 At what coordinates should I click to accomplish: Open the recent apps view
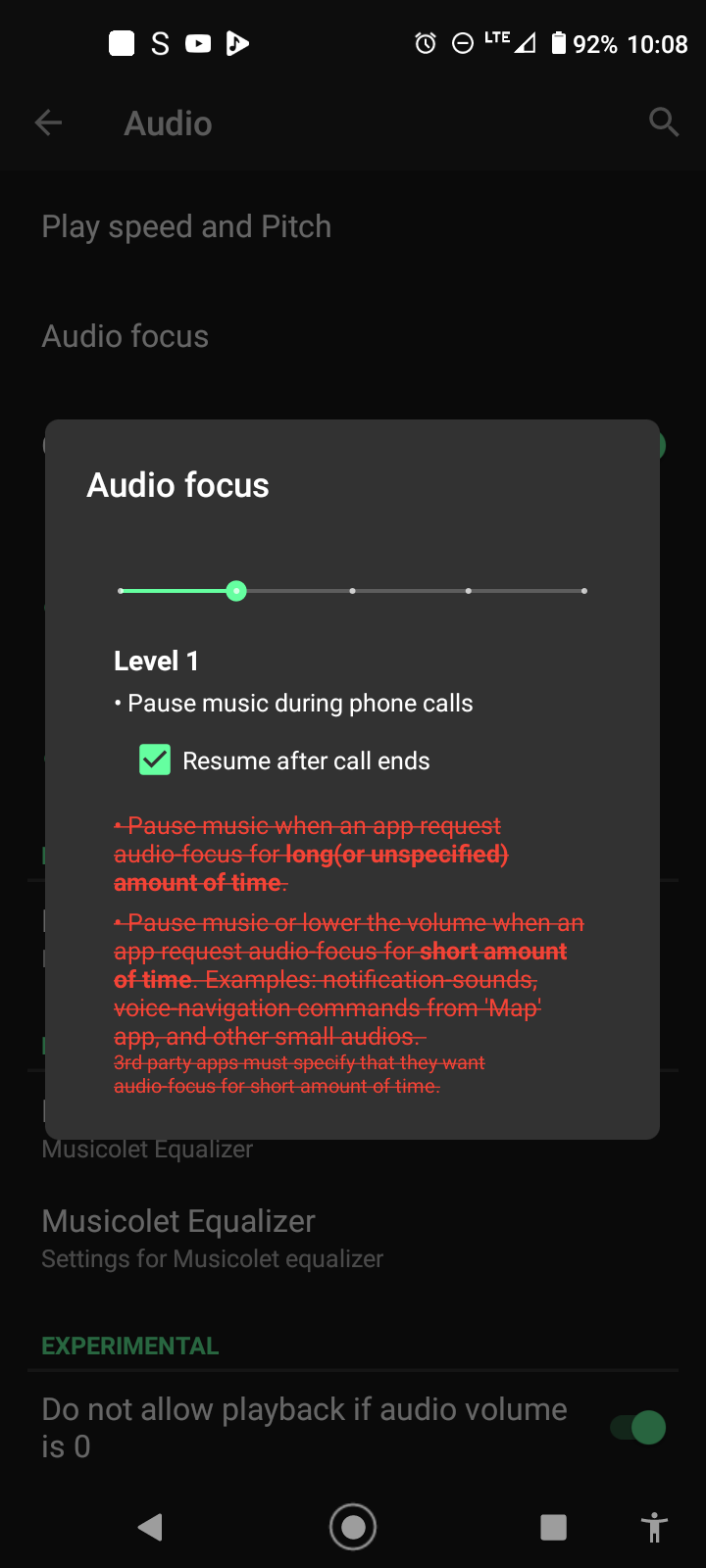(x=554, y=1527)
